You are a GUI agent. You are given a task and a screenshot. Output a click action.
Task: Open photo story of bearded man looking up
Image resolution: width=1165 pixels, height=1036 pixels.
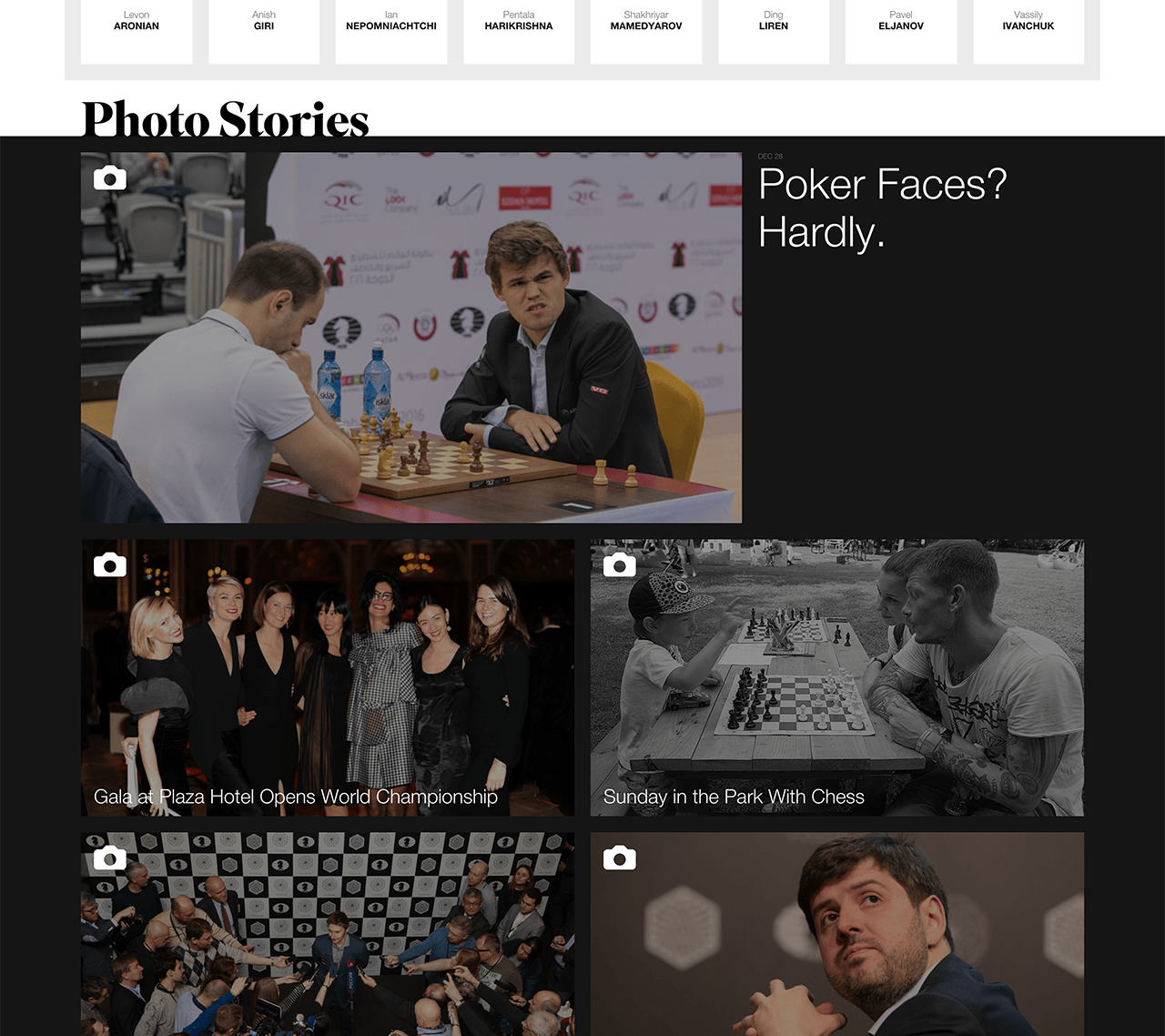click(837, 934)
